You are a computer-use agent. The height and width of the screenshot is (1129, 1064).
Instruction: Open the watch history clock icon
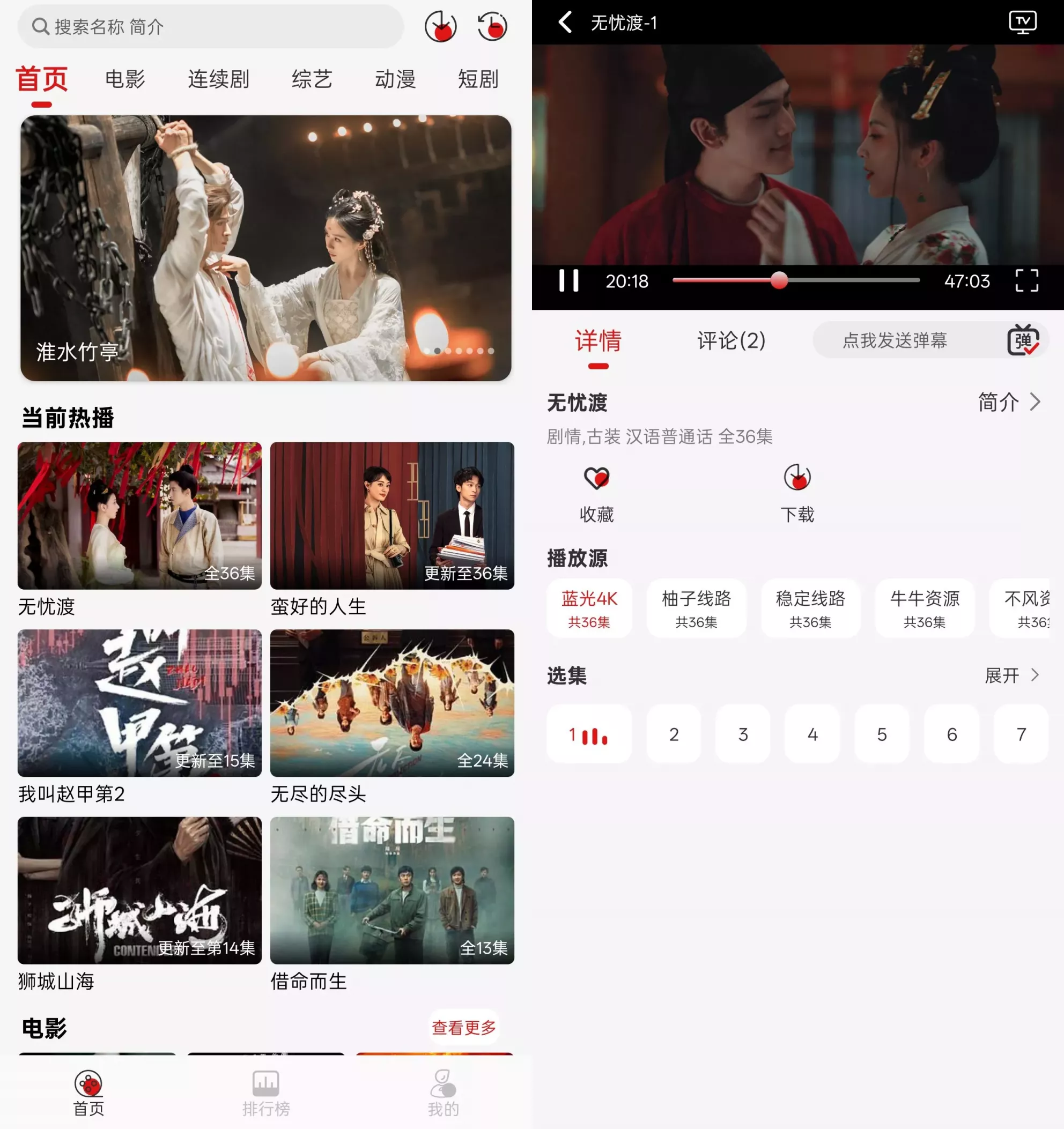(x=492, y=26)
